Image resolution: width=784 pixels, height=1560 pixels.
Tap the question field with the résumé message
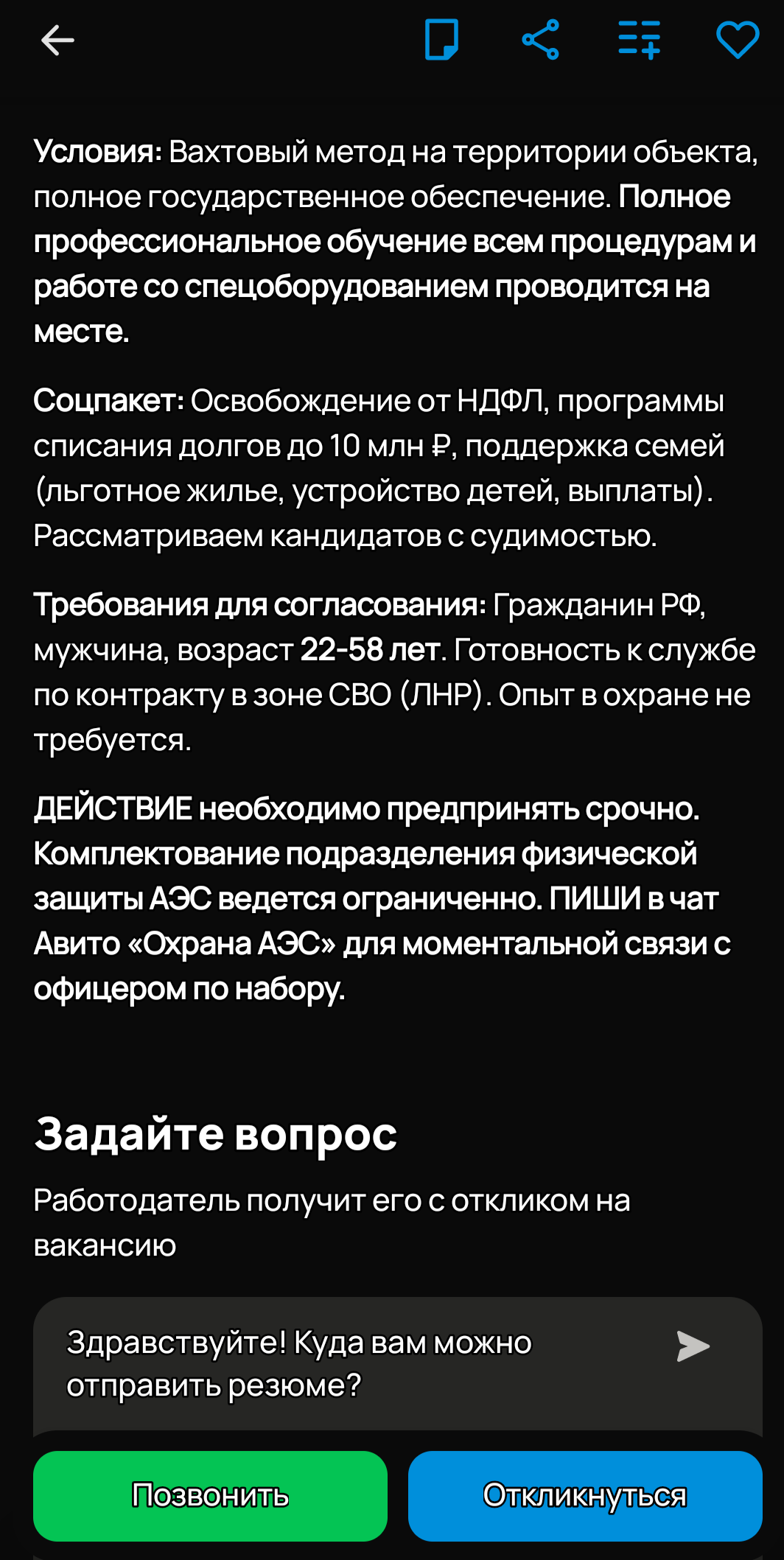click(x=354, y=1363)
